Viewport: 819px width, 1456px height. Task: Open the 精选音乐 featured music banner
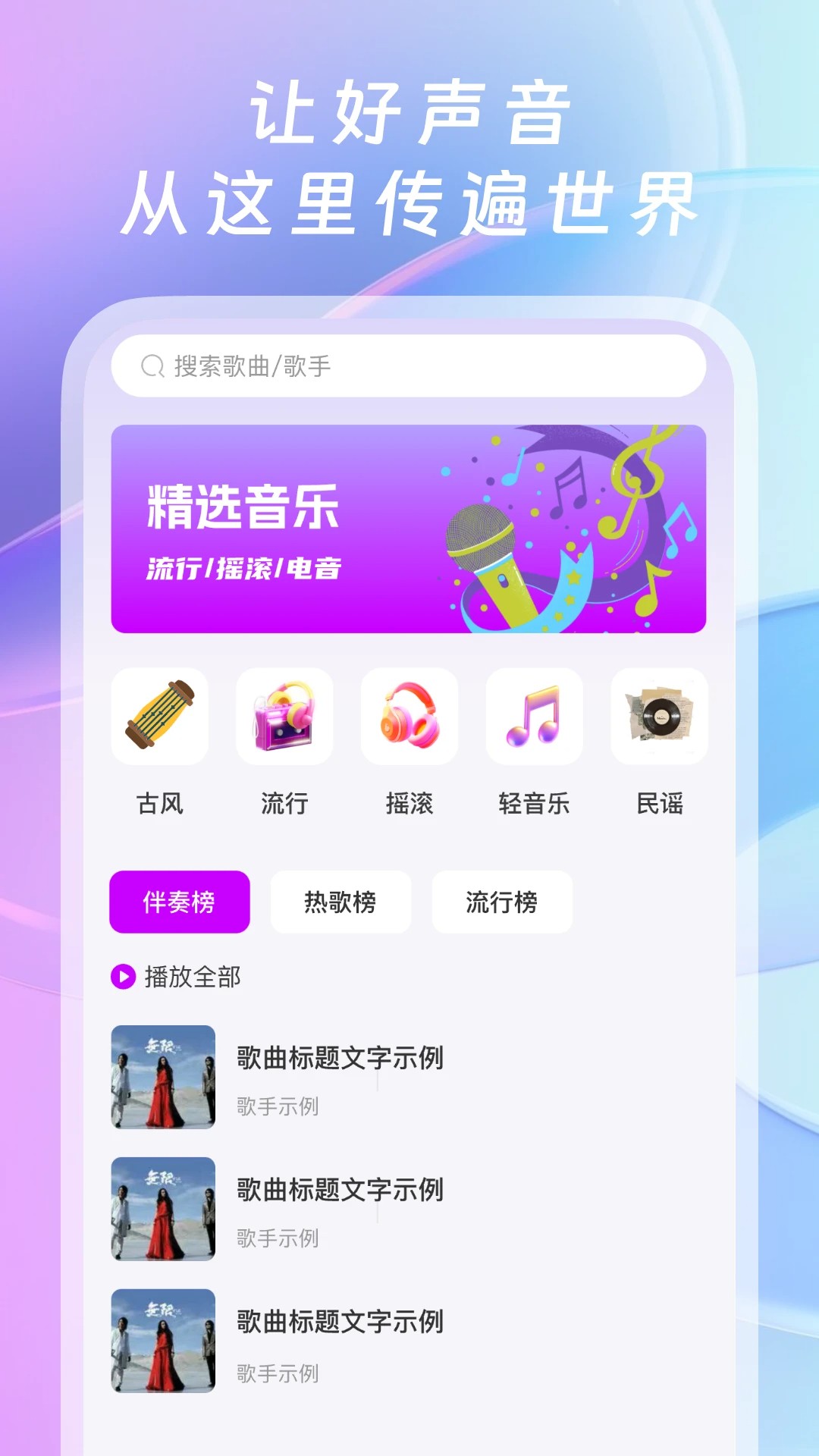click(409, 529)
